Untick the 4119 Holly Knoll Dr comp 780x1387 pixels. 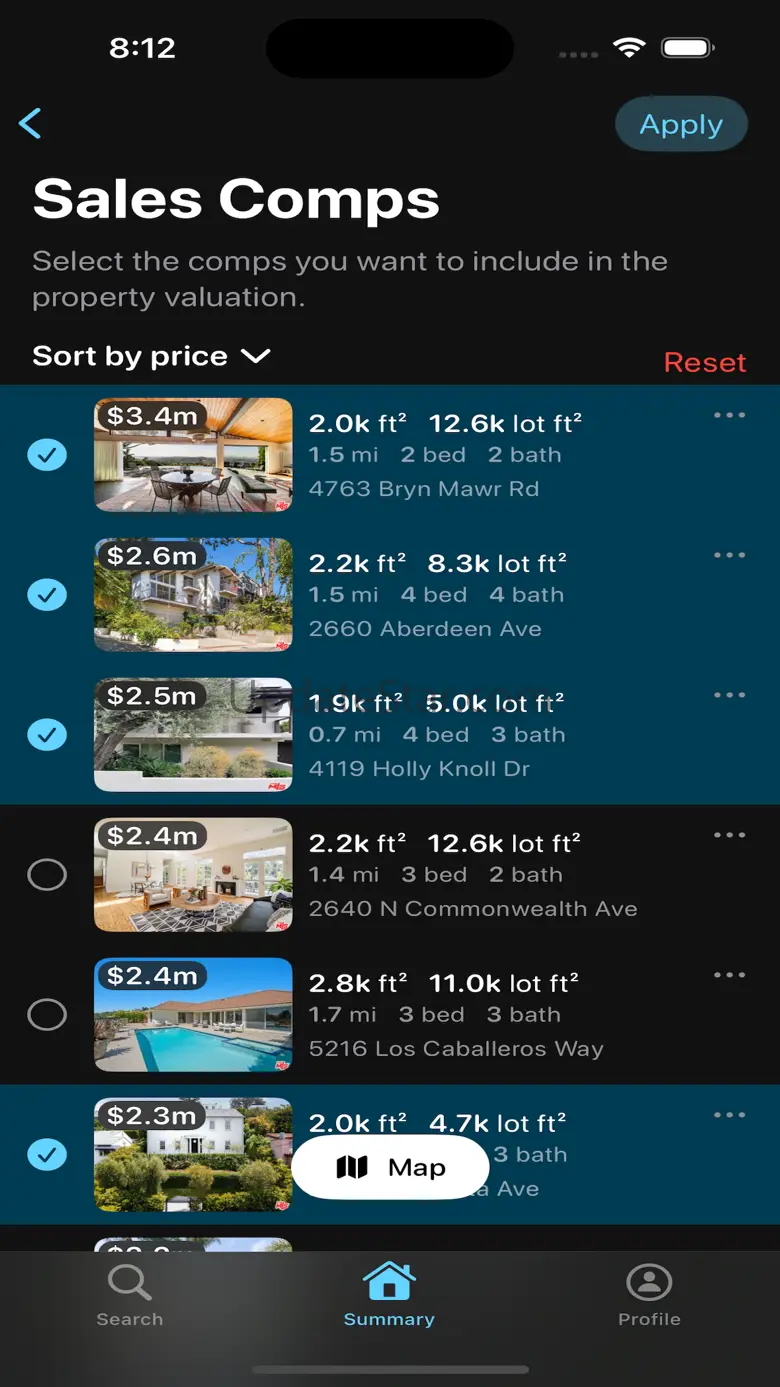(x=47, y=735)
